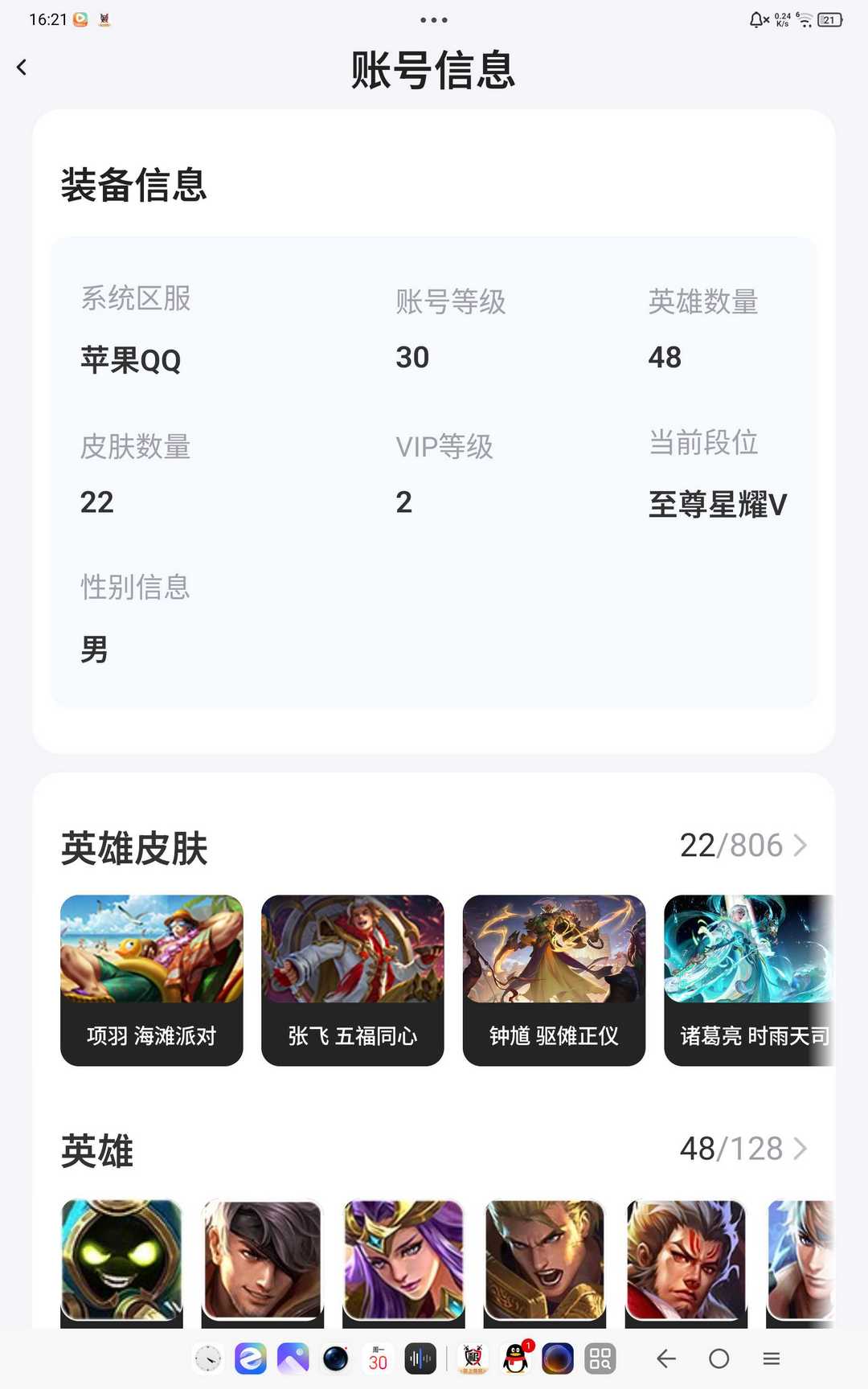Open QQ from the dock

coord(515,1358)
